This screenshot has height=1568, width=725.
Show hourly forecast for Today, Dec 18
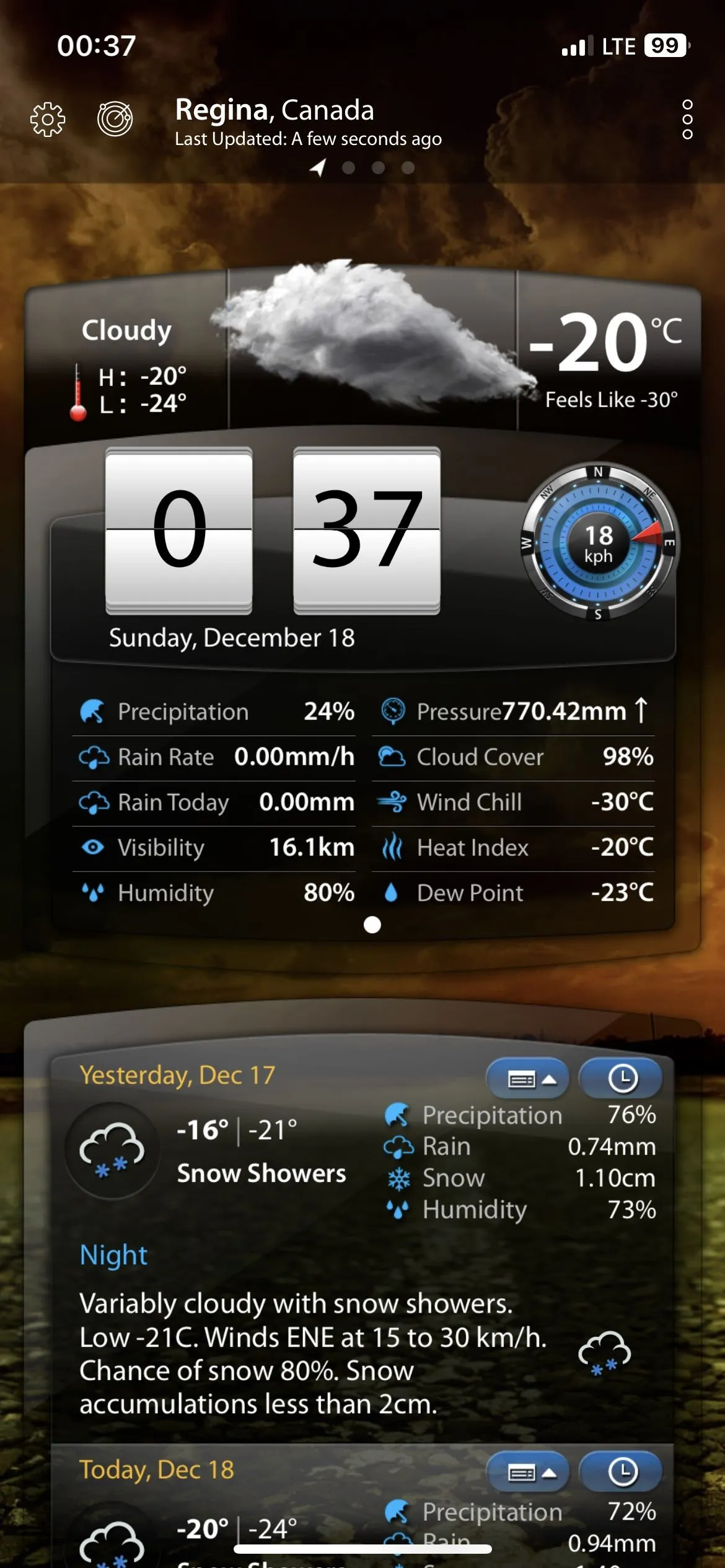622,1472
